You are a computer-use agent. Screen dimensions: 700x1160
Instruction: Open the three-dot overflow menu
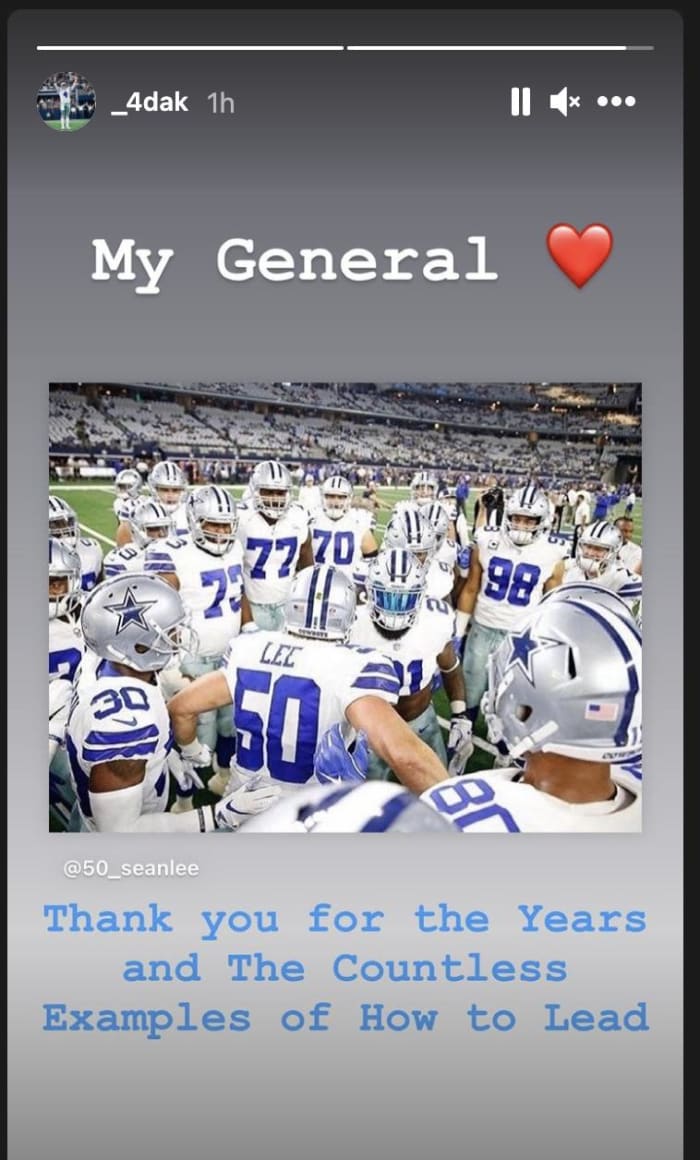click(616, 102)
